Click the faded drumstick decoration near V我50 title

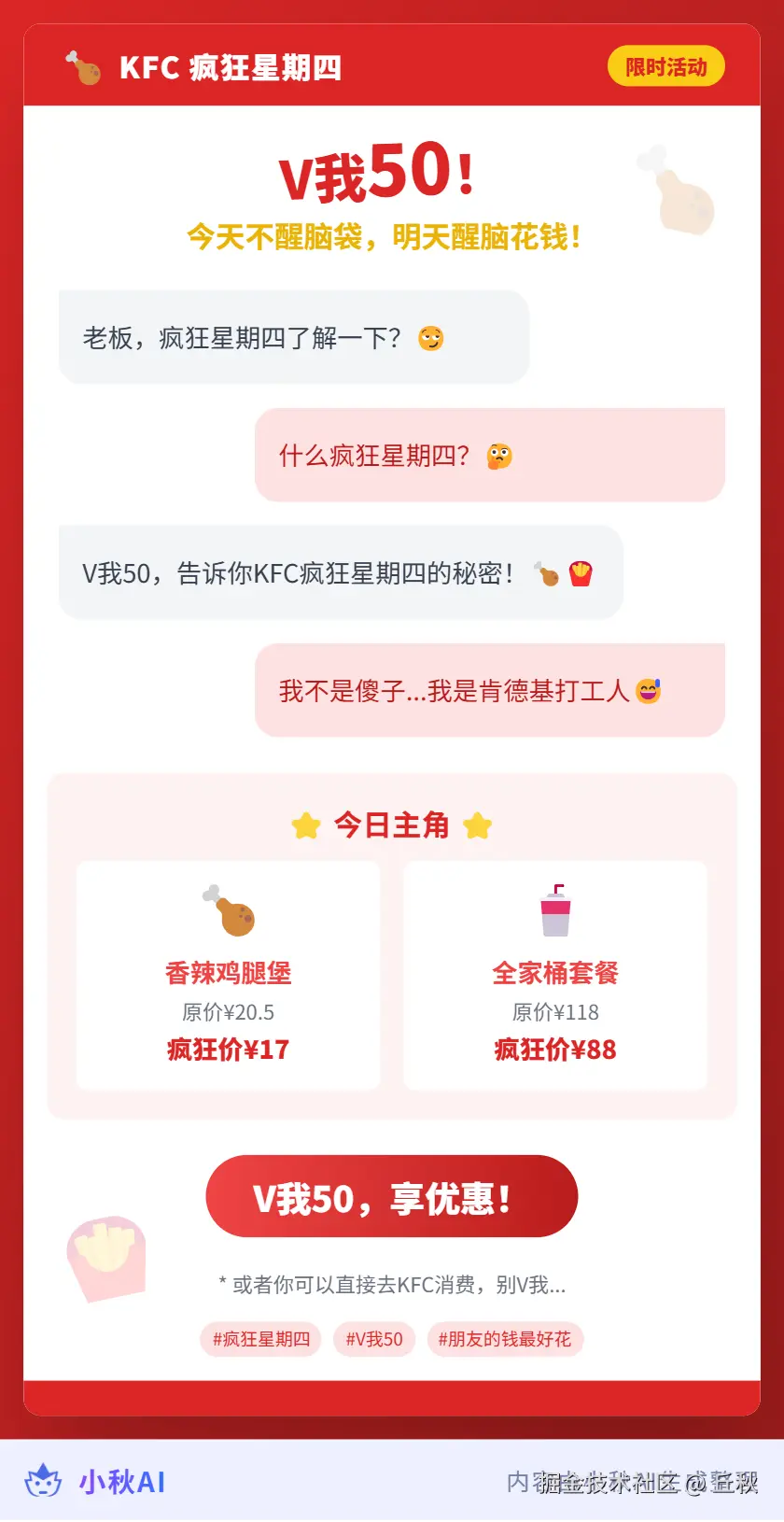(675, 191)
